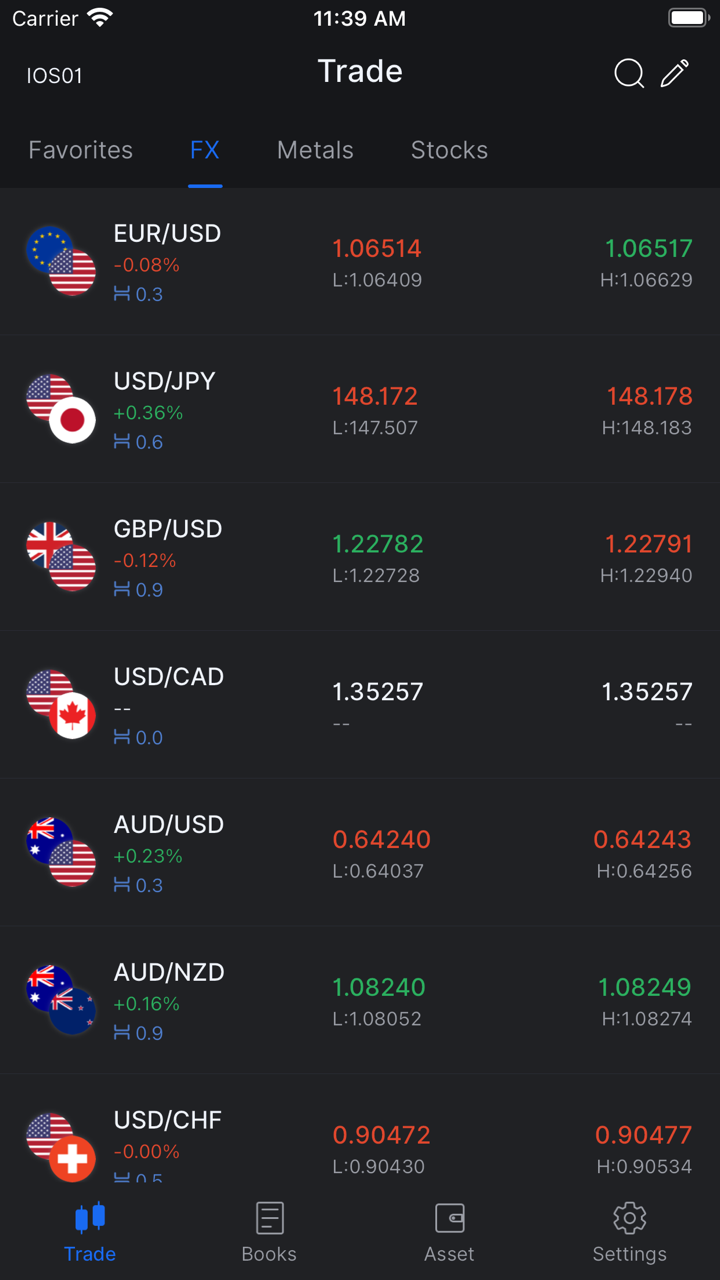Viewport: 720px width, 1280px height.
Task: Switch to the Favorites tab
Action: [80, 150]
